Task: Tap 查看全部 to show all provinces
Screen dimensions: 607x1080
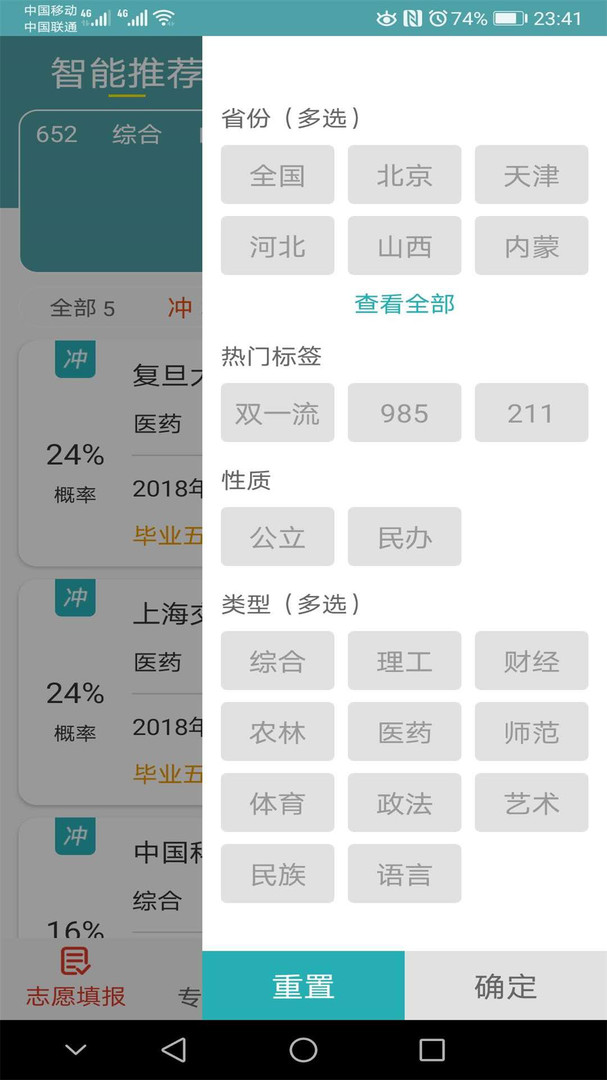Action: point(404,304)
